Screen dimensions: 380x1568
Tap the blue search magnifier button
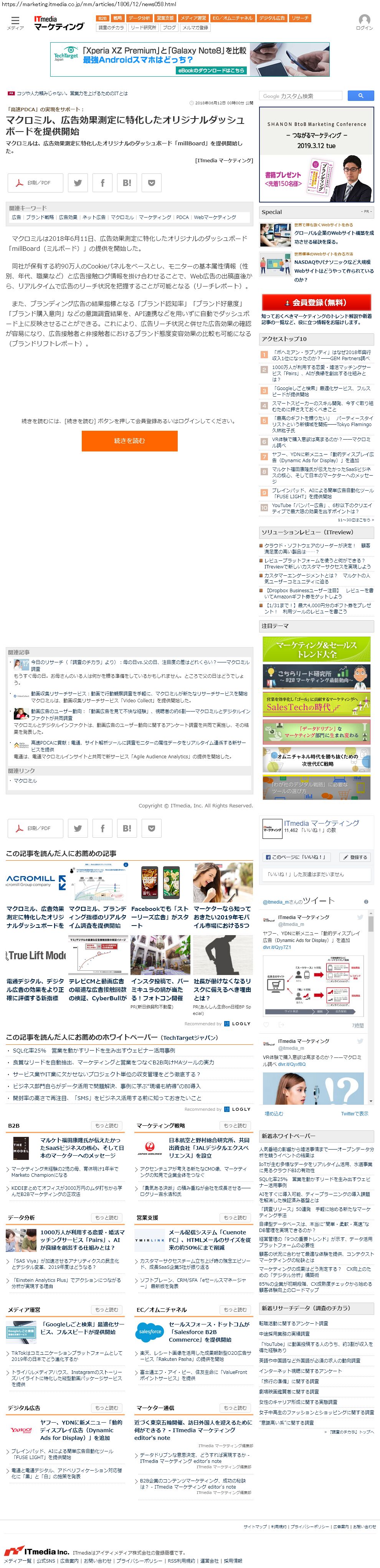pos(360,96)
